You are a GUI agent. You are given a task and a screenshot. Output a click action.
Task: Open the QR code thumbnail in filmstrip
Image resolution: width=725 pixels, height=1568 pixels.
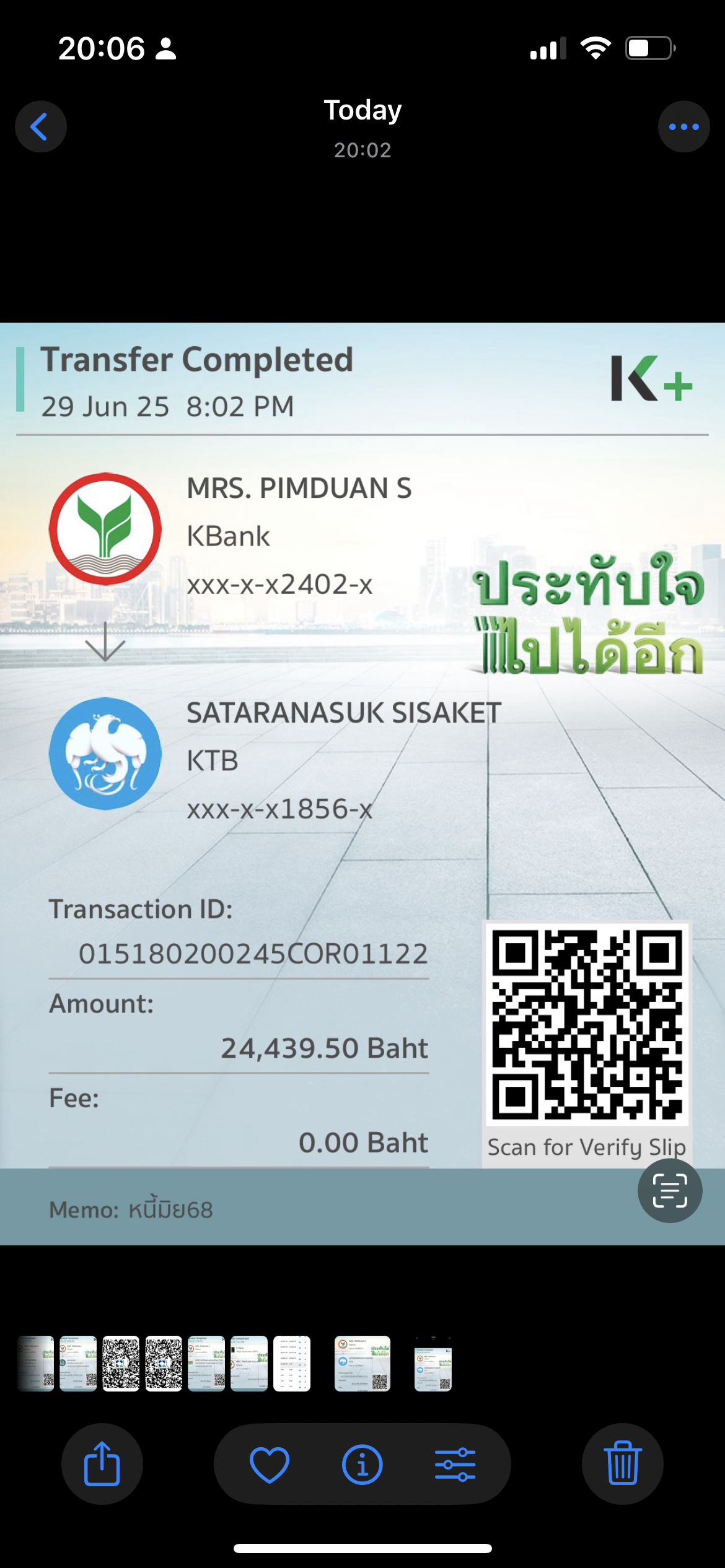pyautogui.click(x=121, y=1364)
